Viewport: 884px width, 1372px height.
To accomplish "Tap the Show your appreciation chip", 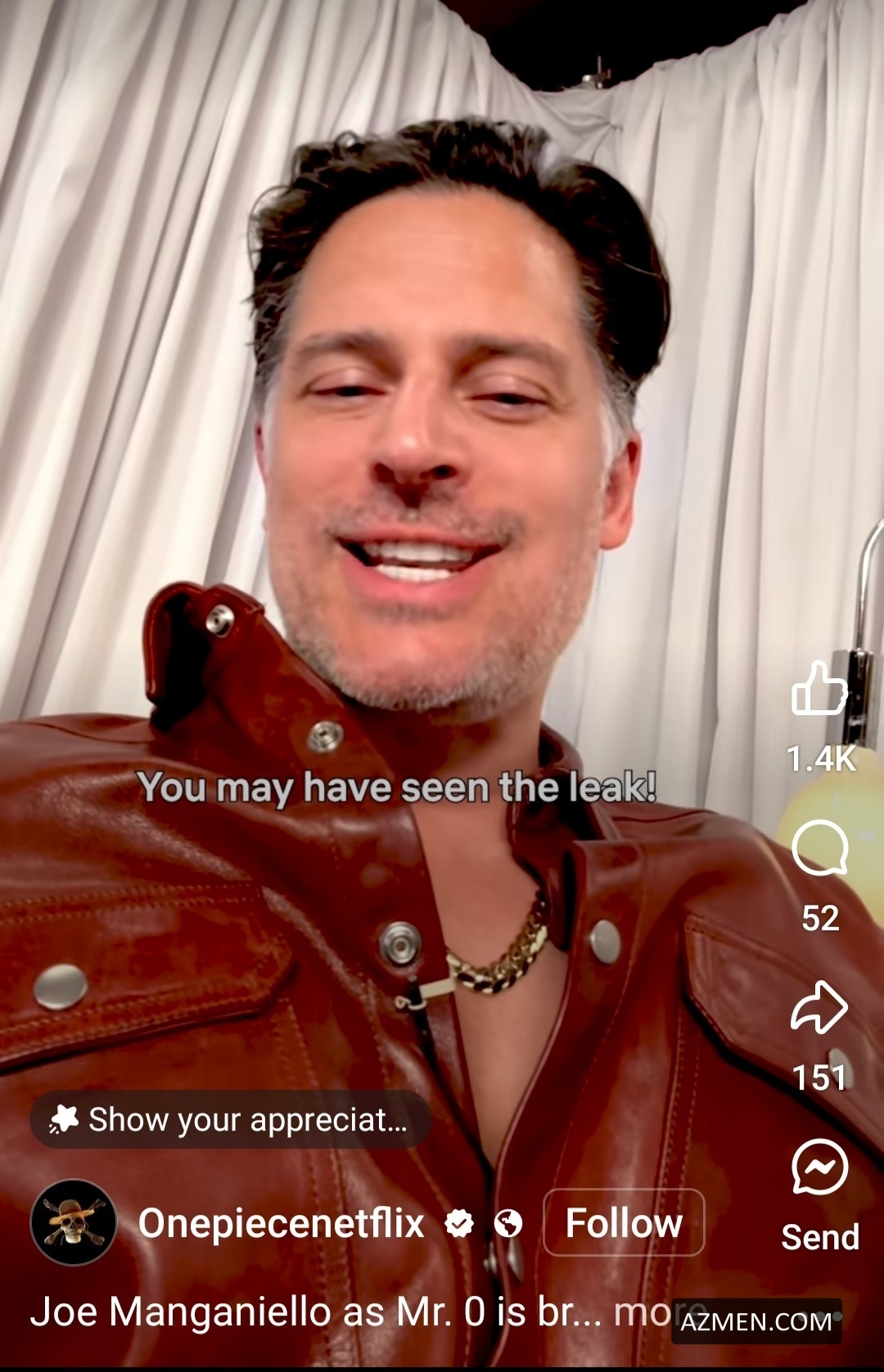I will coord(230,1119).
